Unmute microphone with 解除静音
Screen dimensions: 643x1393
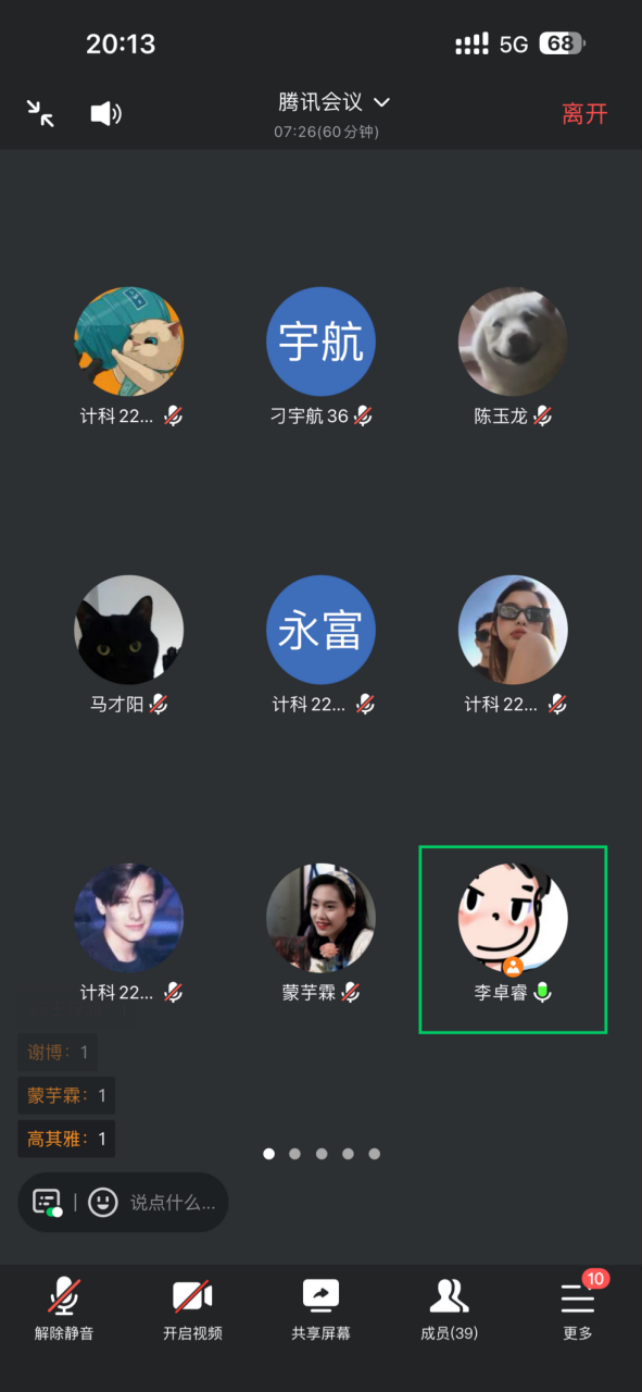click(65, 1308)
